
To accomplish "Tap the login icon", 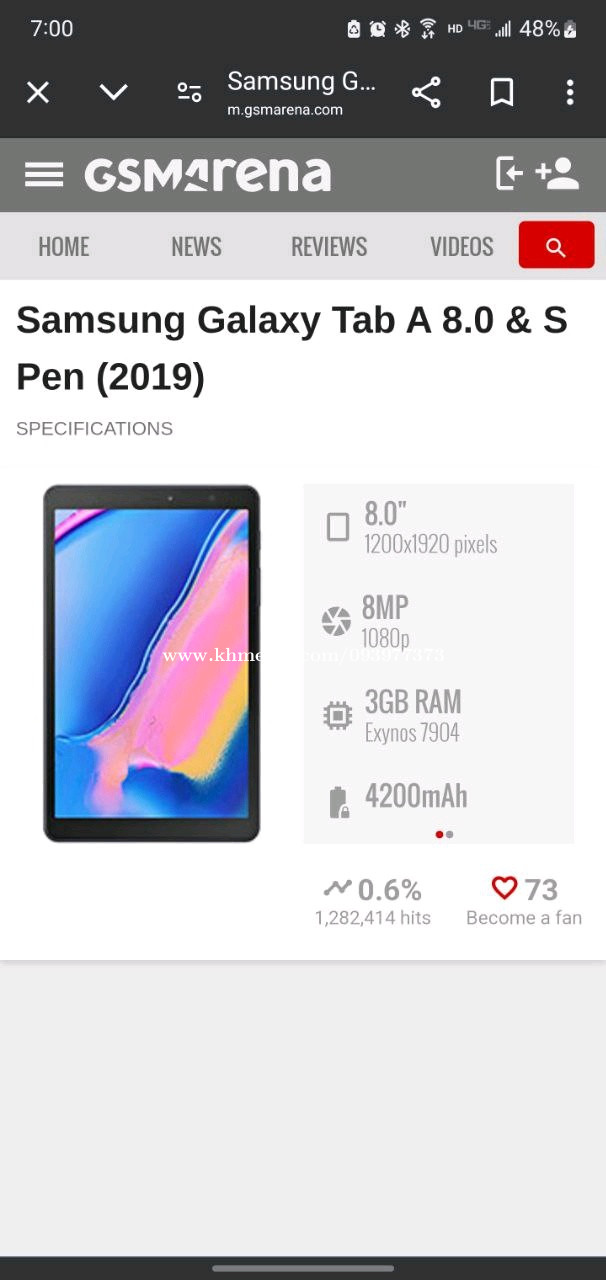I will (x=509, y=174).
